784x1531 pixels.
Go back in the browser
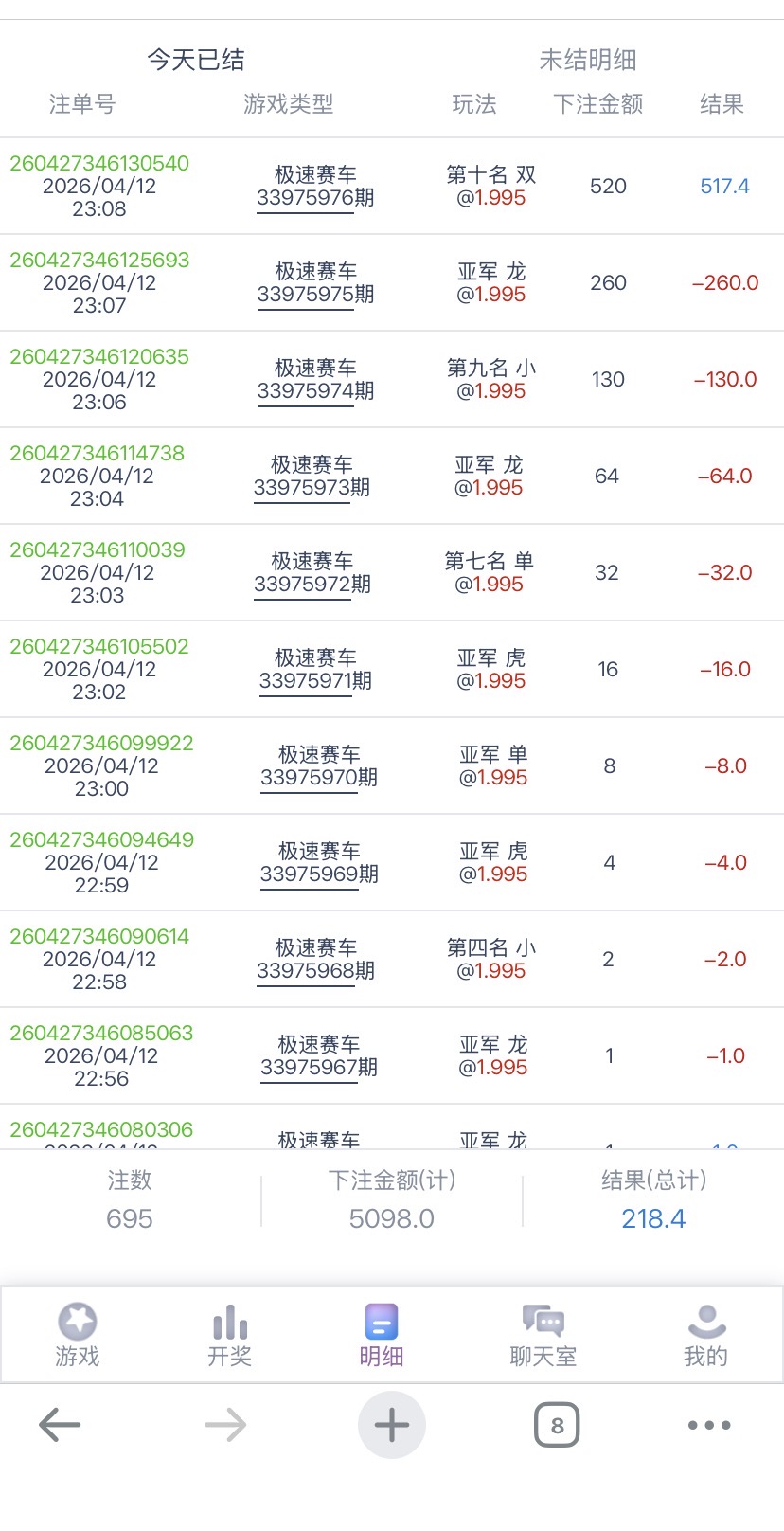tap(60, 1424)
